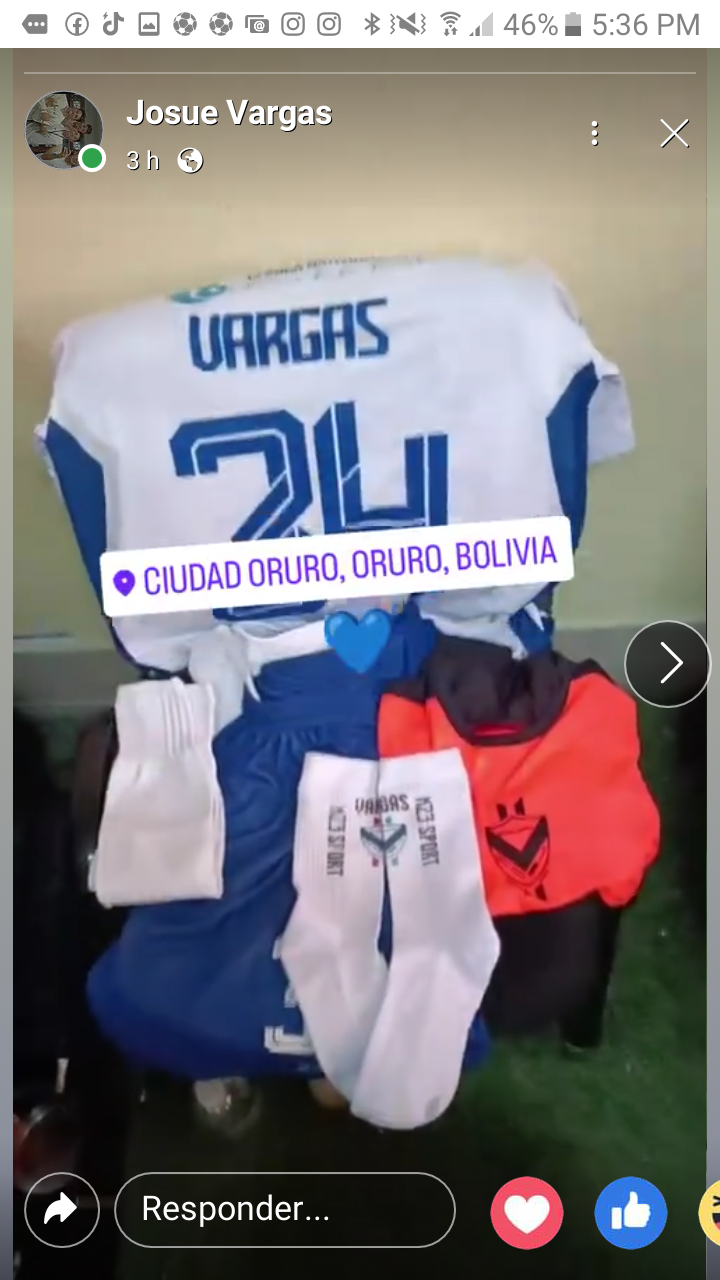React with the red heart

[527, 1213]
